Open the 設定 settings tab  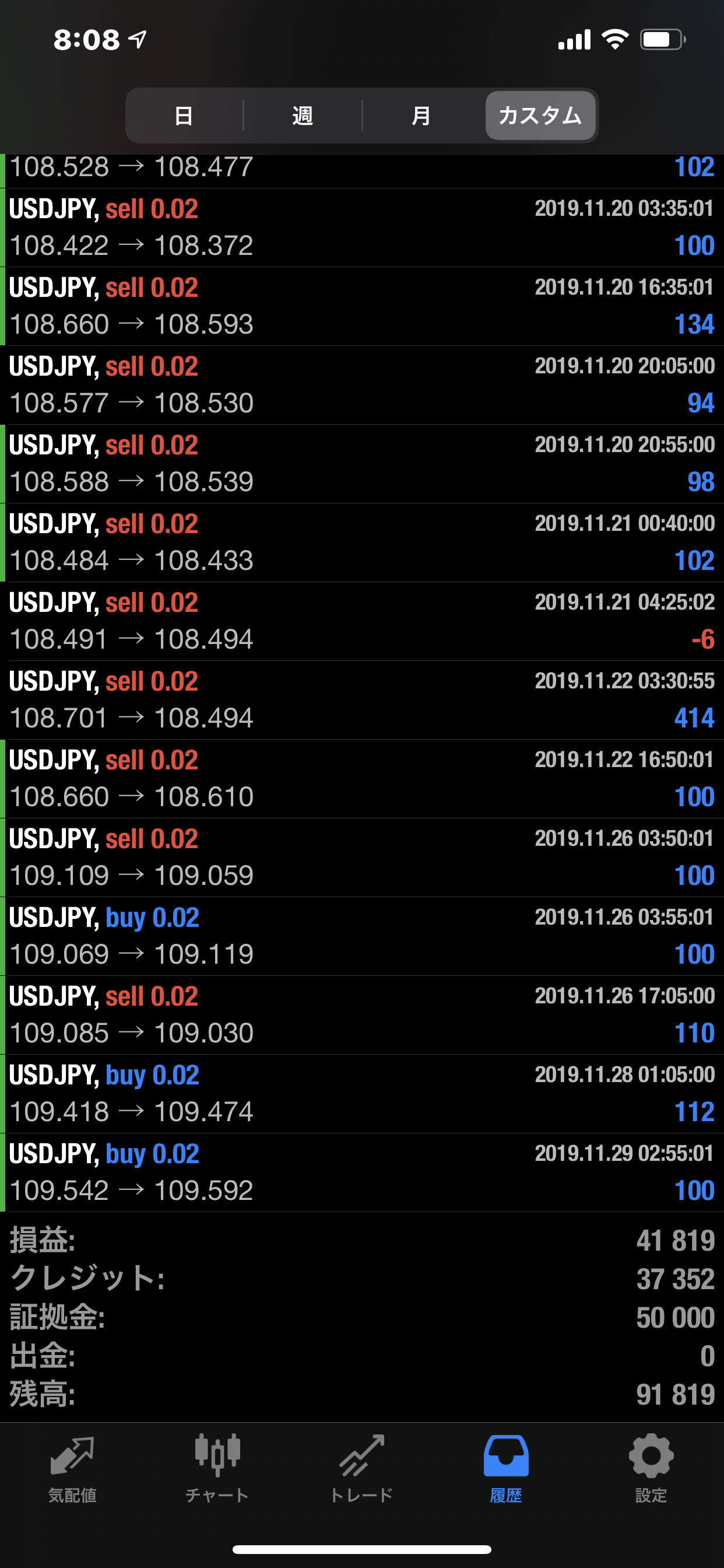point(651,1468)
